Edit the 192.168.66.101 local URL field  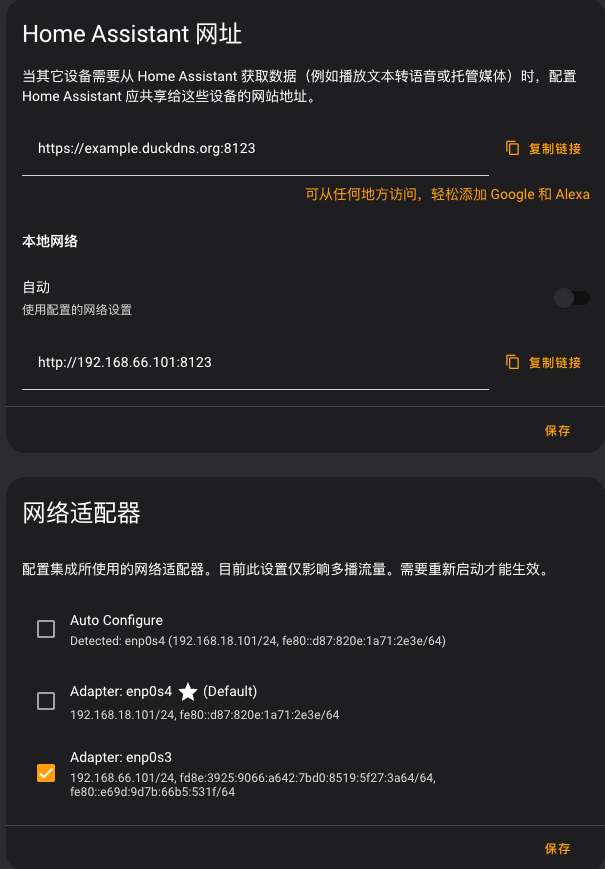coord(255,362)
